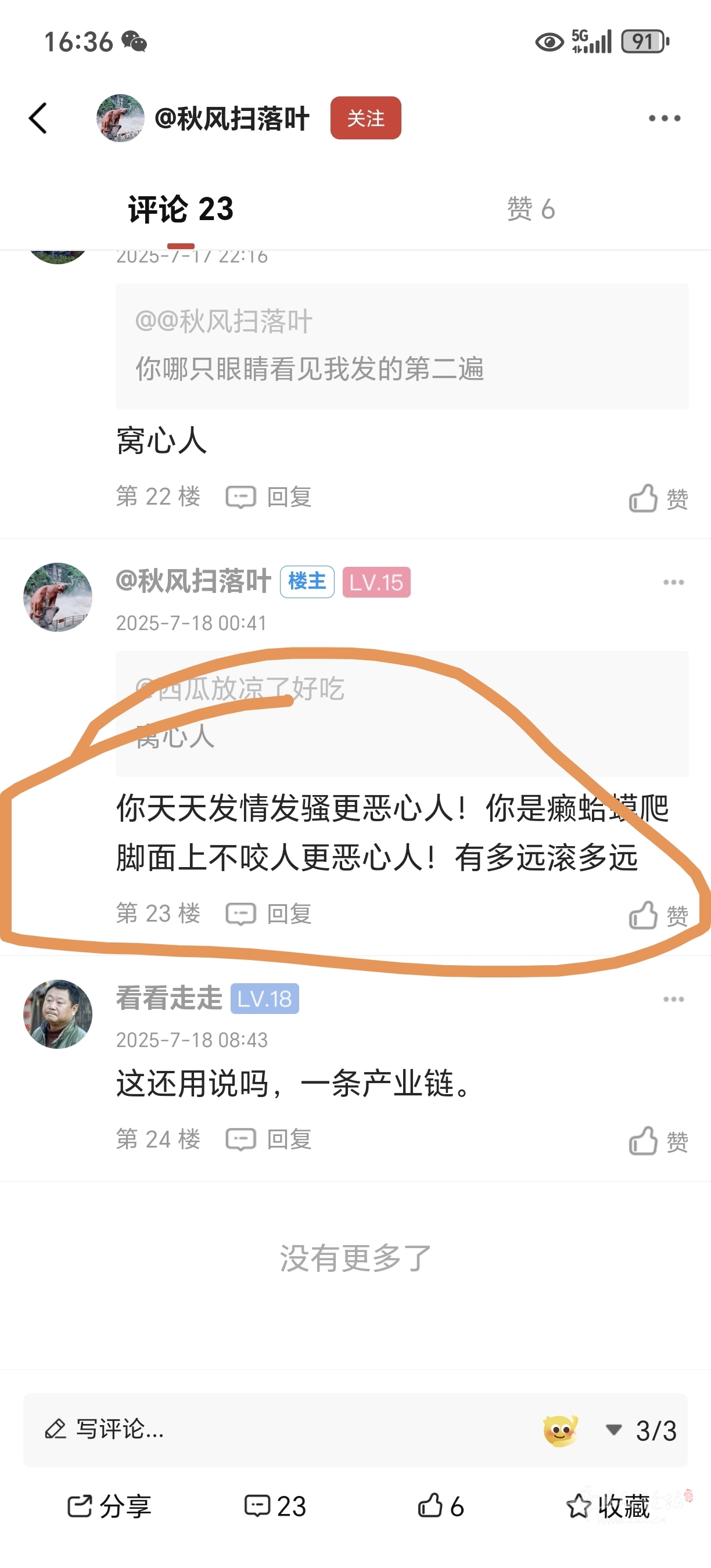View 看看走走's profile avatar
The image size is (711, 1568).
coord(58,1014)
